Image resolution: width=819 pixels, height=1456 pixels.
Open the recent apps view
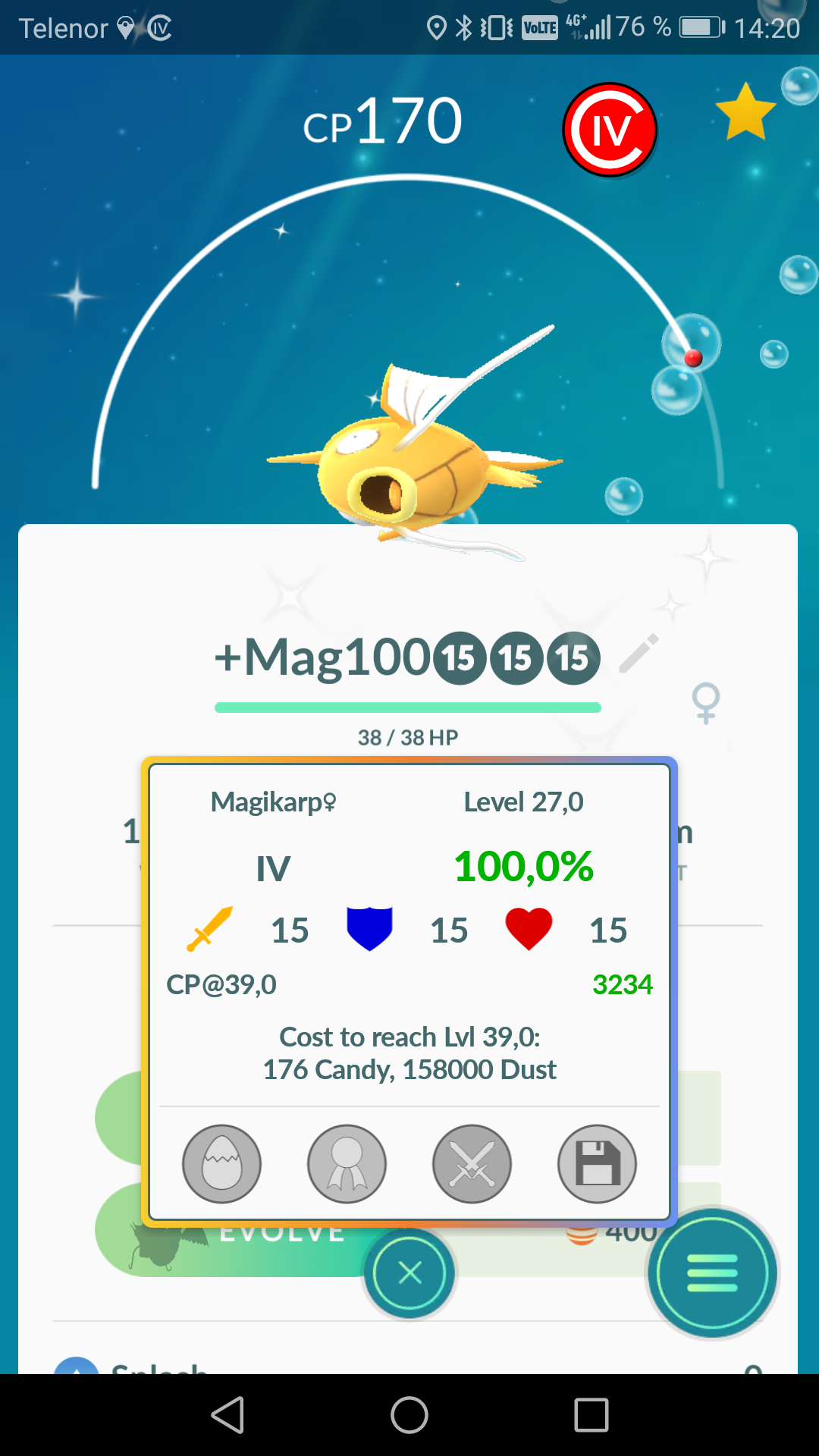tap(591, 1415)
